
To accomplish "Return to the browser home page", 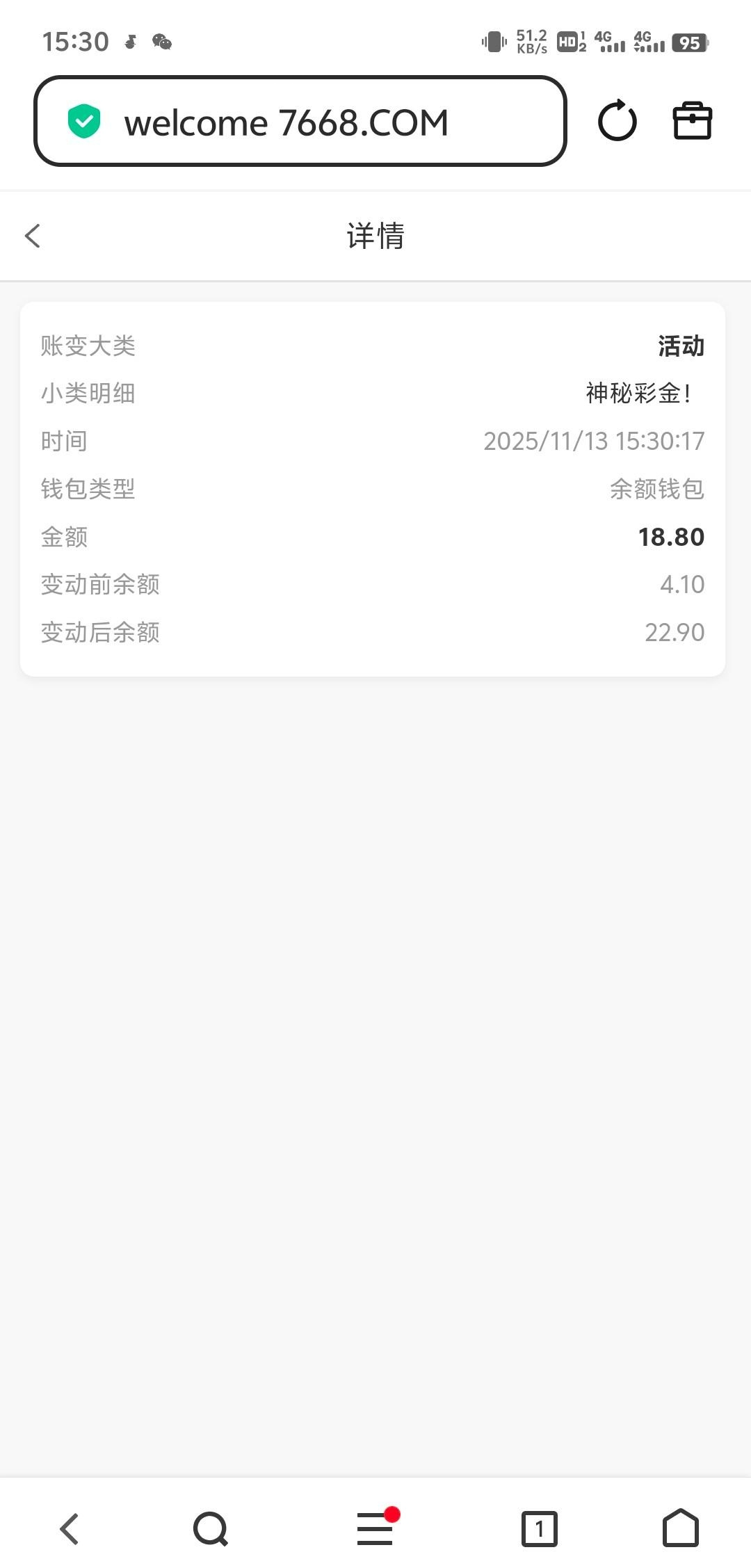I will pyautogui.click(x=680, y=1528).
